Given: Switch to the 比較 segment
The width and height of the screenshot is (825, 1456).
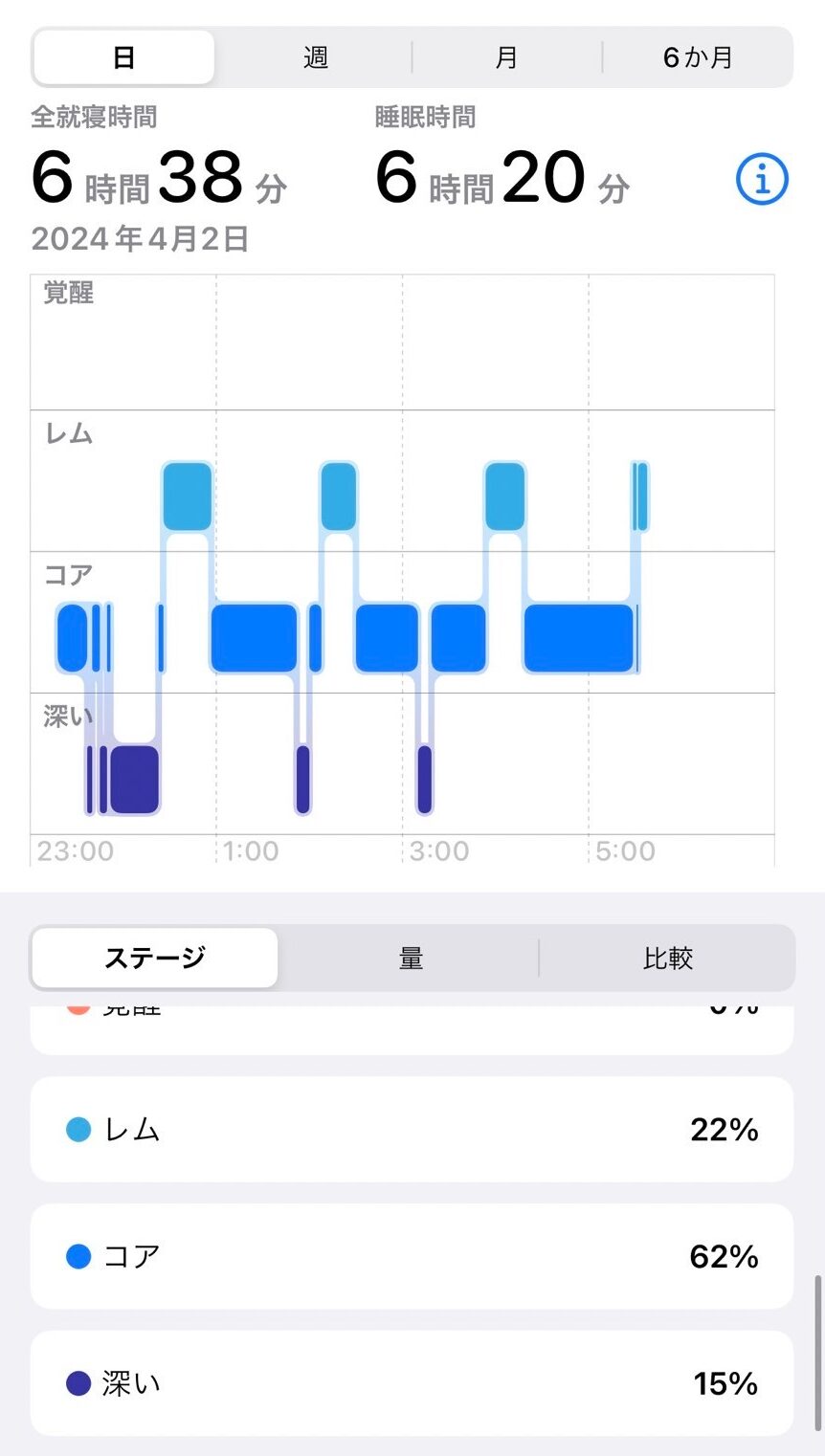Looking at the screenshot, I should point(667,958).
